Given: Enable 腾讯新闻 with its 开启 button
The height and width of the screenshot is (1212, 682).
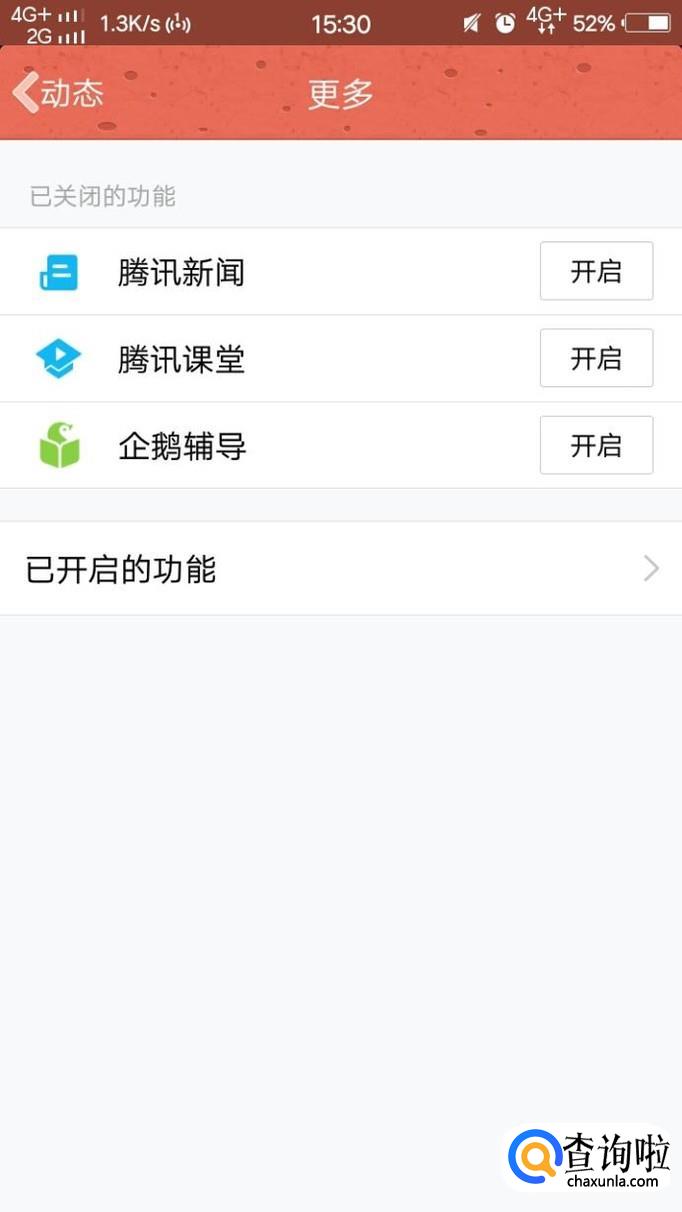Looking at the screenshot, I should click(596, 271).
